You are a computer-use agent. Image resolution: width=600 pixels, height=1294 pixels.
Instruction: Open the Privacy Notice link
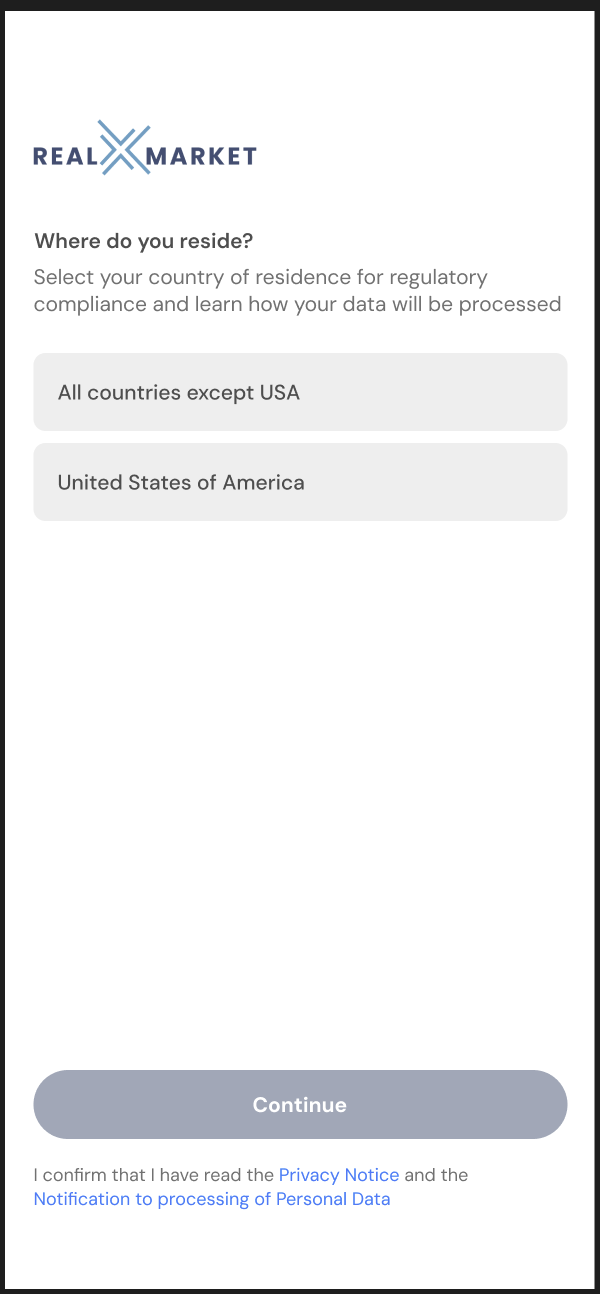coord(339,1175)
